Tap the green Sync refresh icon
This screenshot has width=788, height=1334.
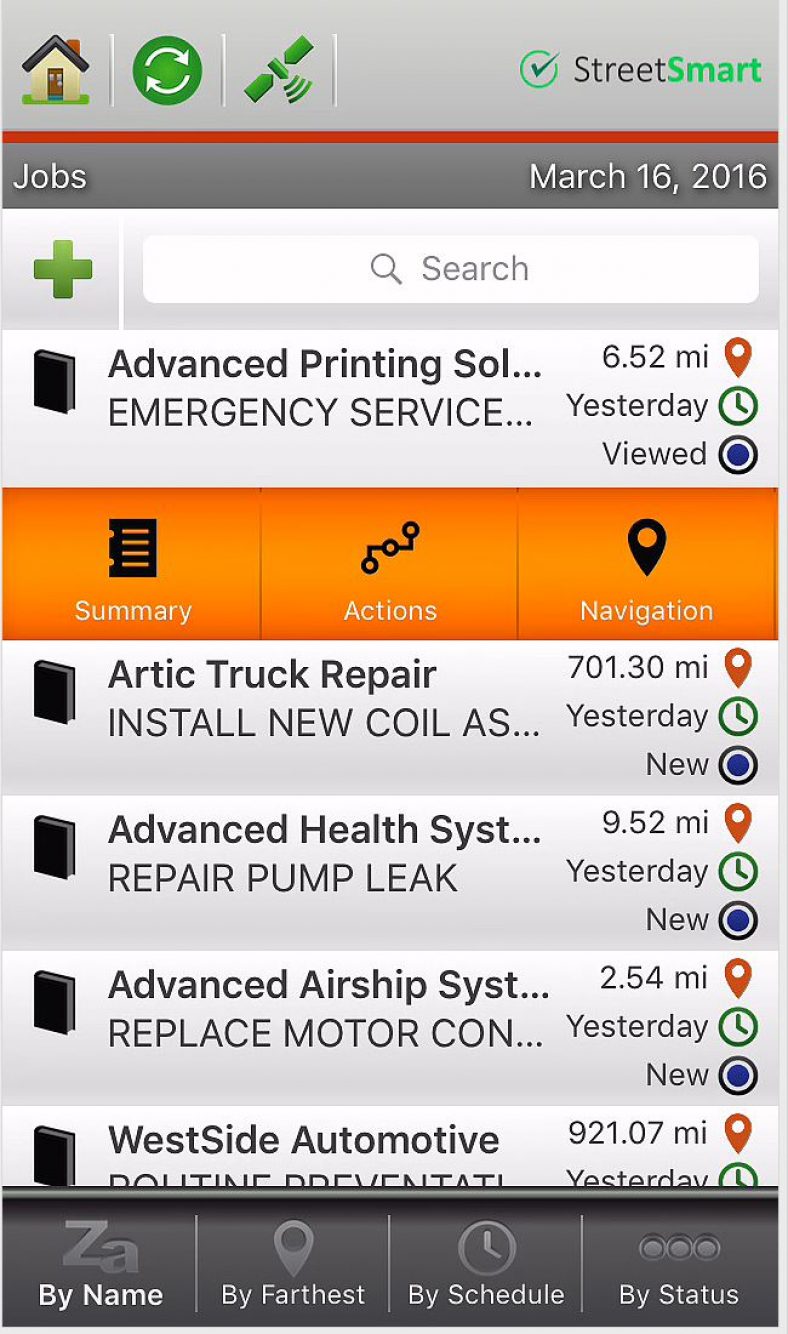click(167, 68)
